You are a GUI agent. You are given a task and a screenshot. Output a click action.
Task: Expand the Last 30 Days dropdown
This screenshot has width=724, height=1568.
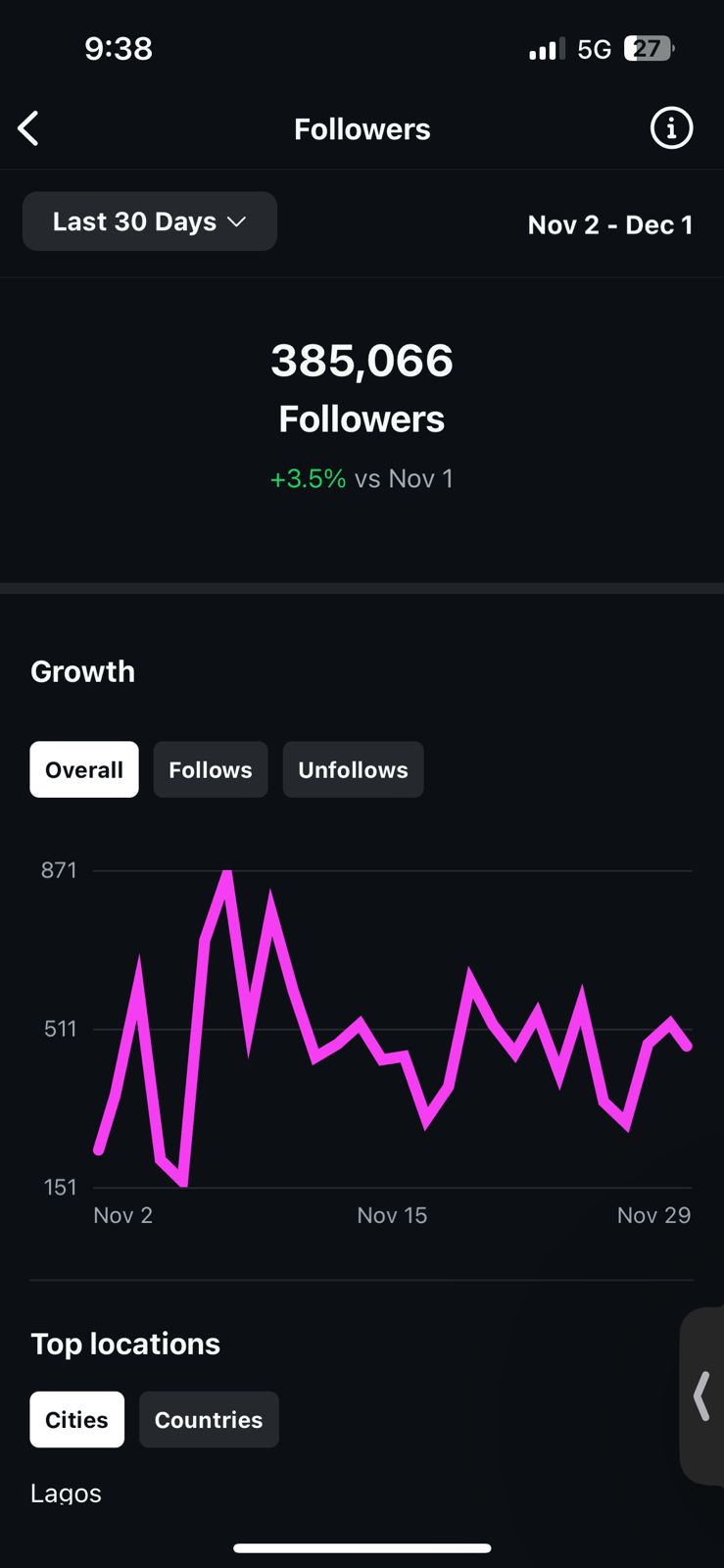coord(150,221)
